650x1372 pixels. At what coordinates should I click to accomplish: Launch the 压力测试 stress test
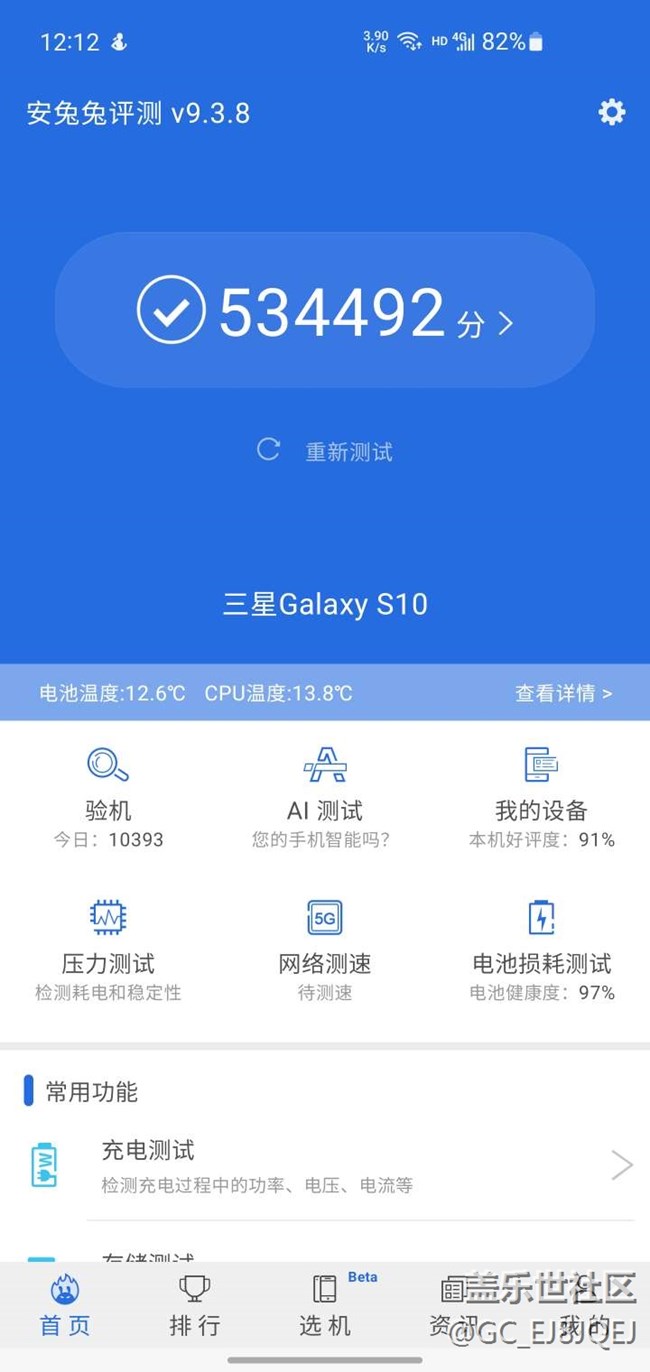108,947
